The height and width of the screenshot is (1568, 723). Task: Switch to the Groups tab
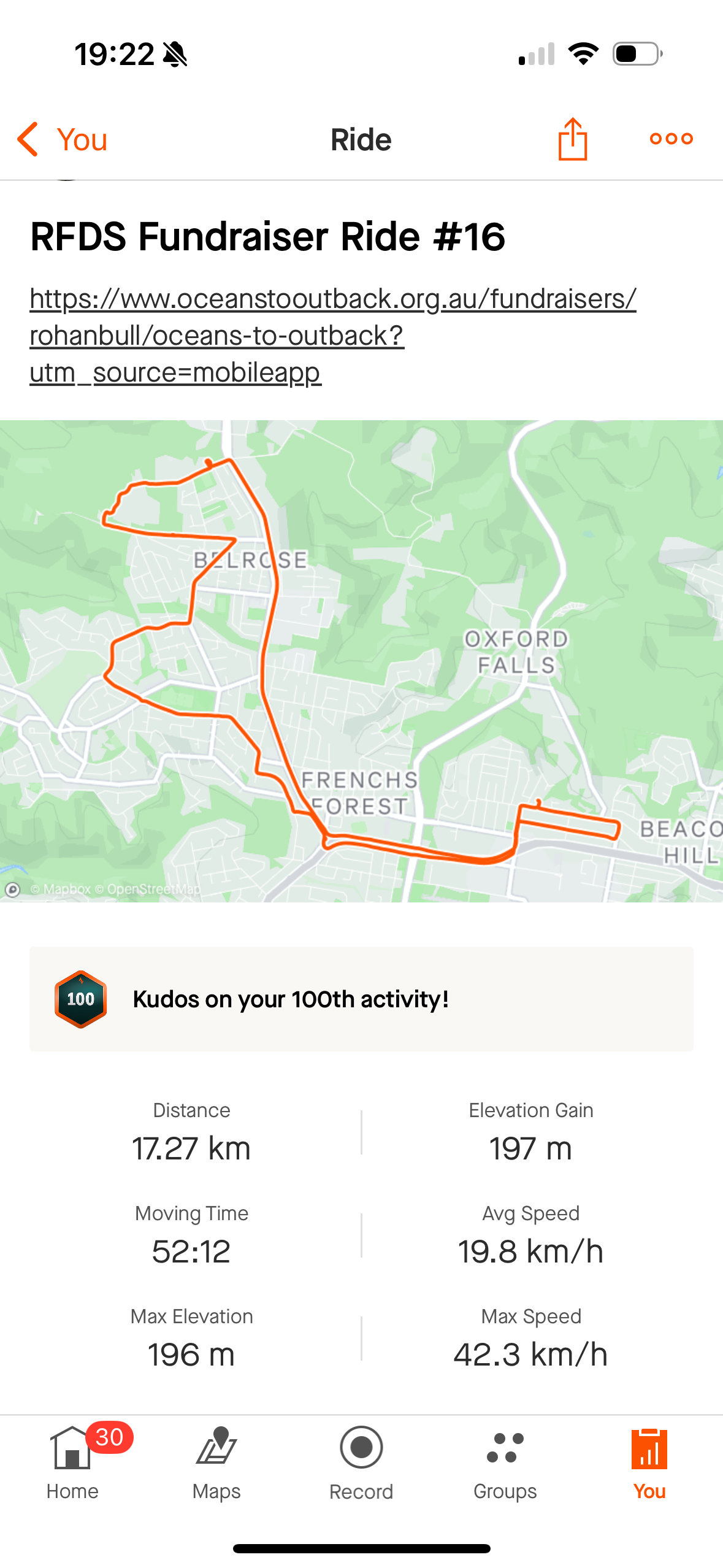(505, 1462)
